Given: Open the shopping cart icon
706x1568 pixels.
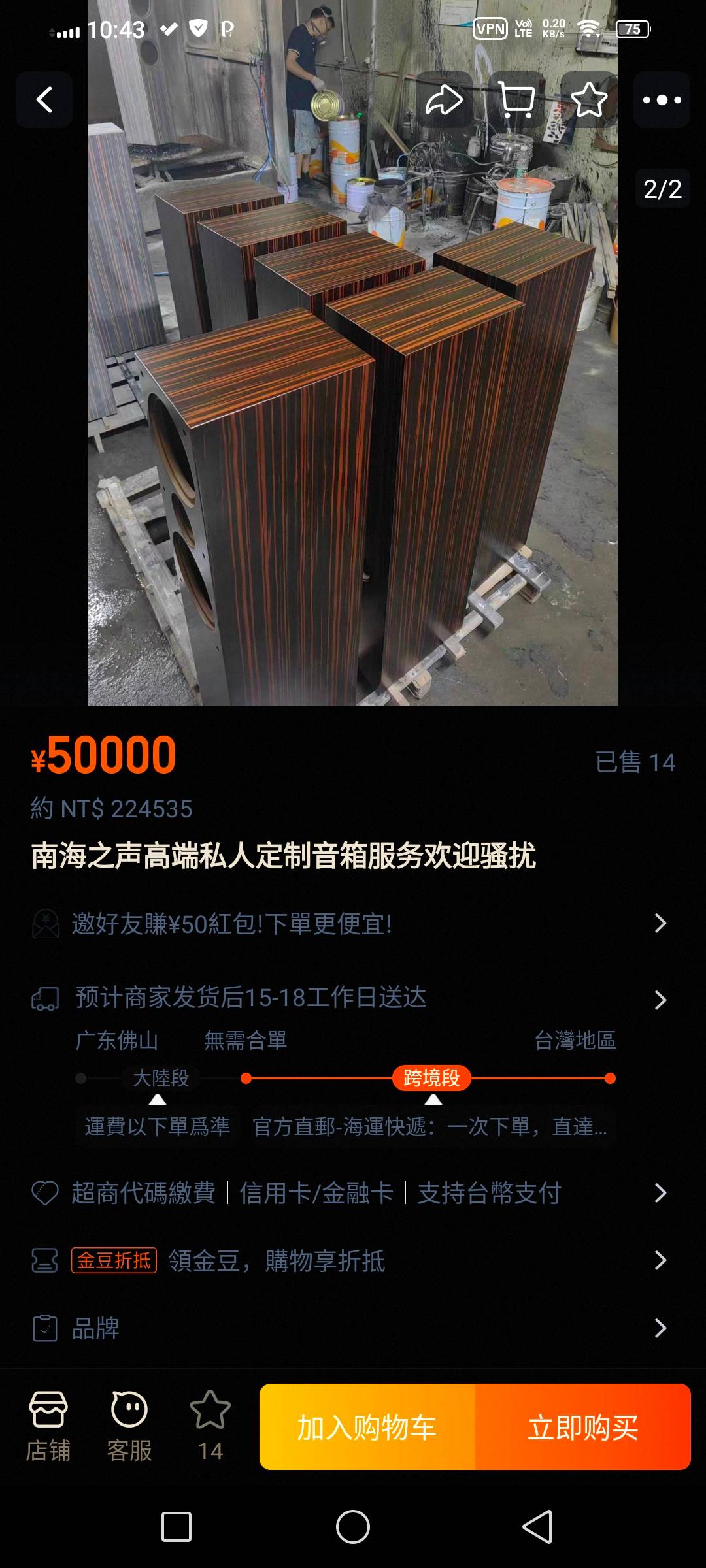Looking at the screenshot, I should coord(516,100).
